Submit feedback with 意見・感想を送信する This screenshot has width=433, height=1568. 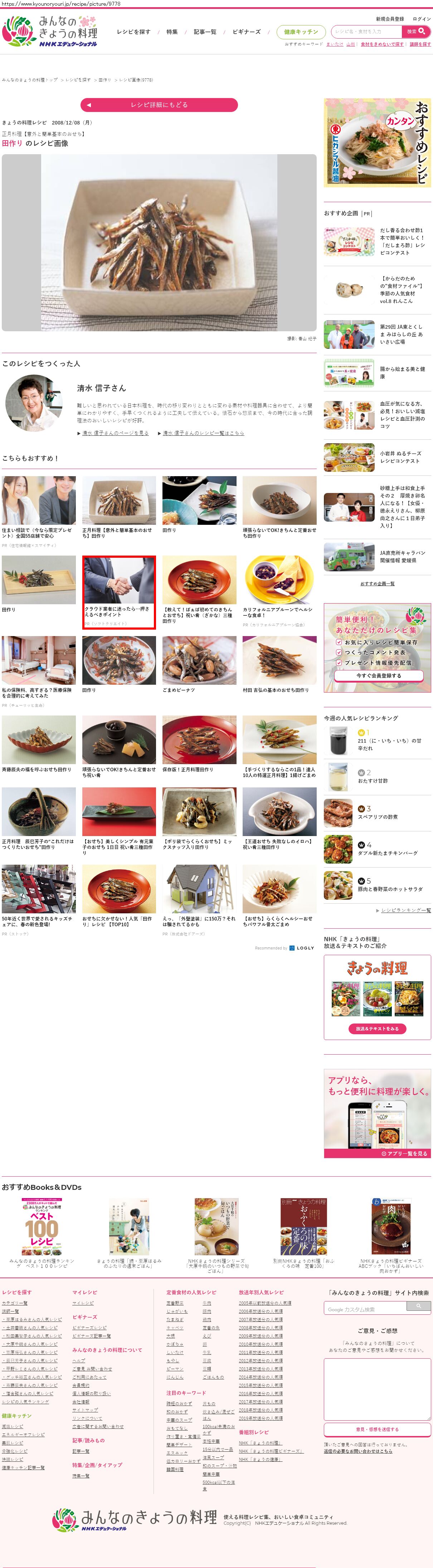tap(377, 1429)
